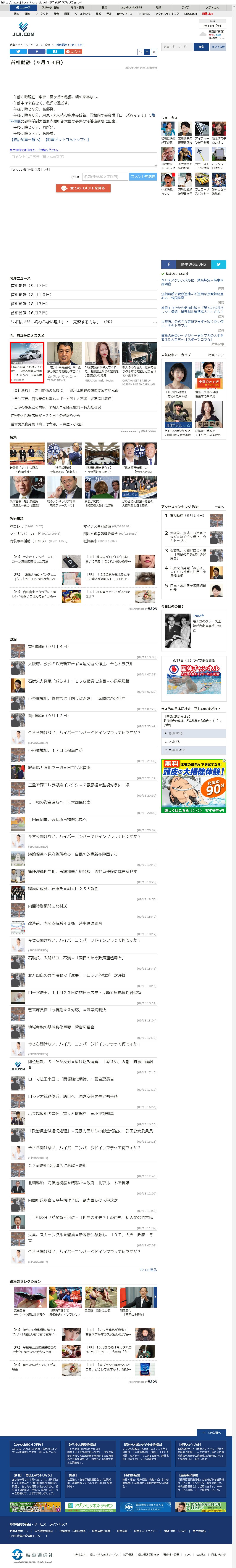This screenshot has width=236, height=1568.
Task: Open the 経済 sub-navigation link
Action: [27, 13]
